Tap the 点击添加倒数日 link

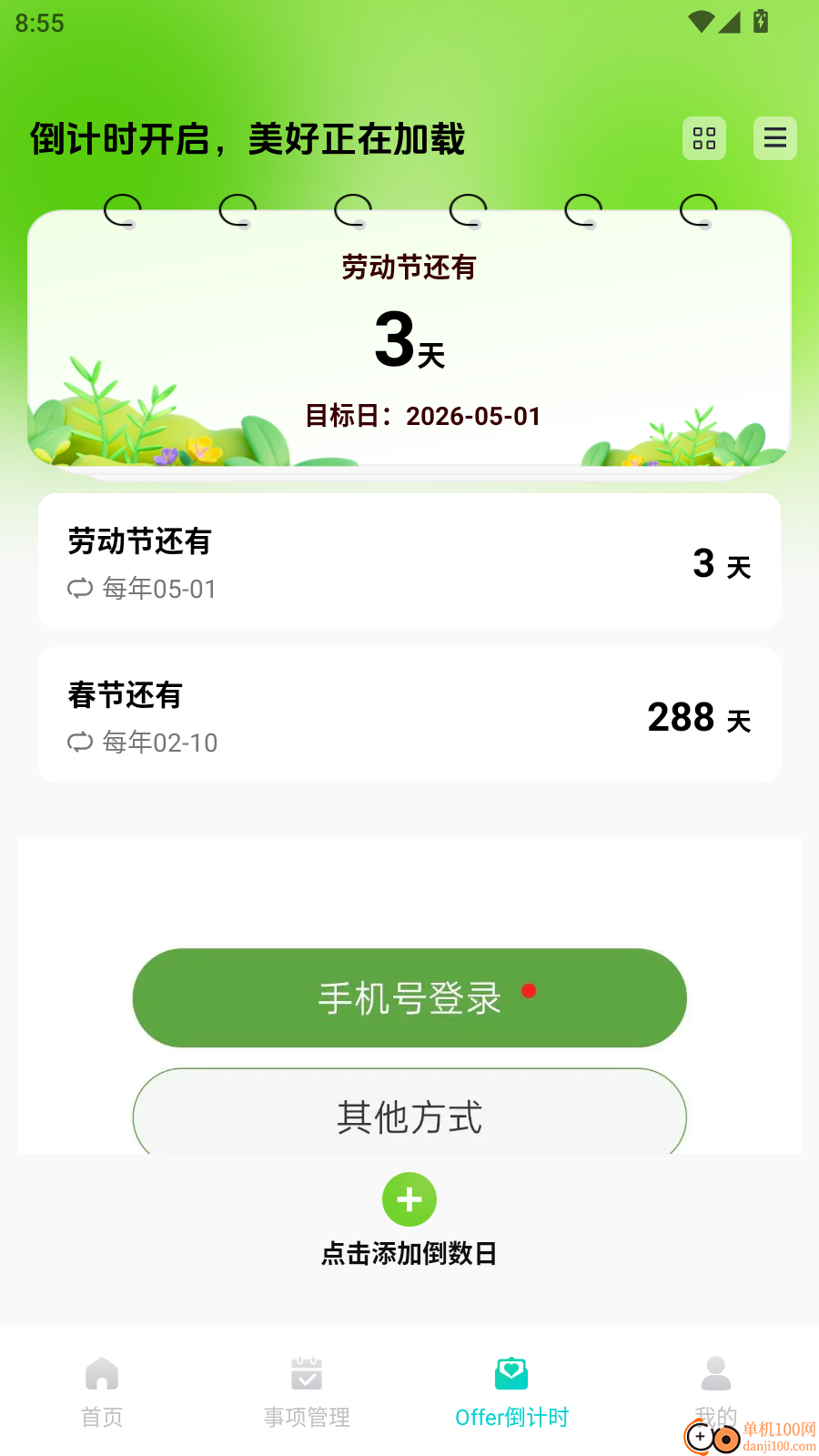click(x=409, y=1253)
